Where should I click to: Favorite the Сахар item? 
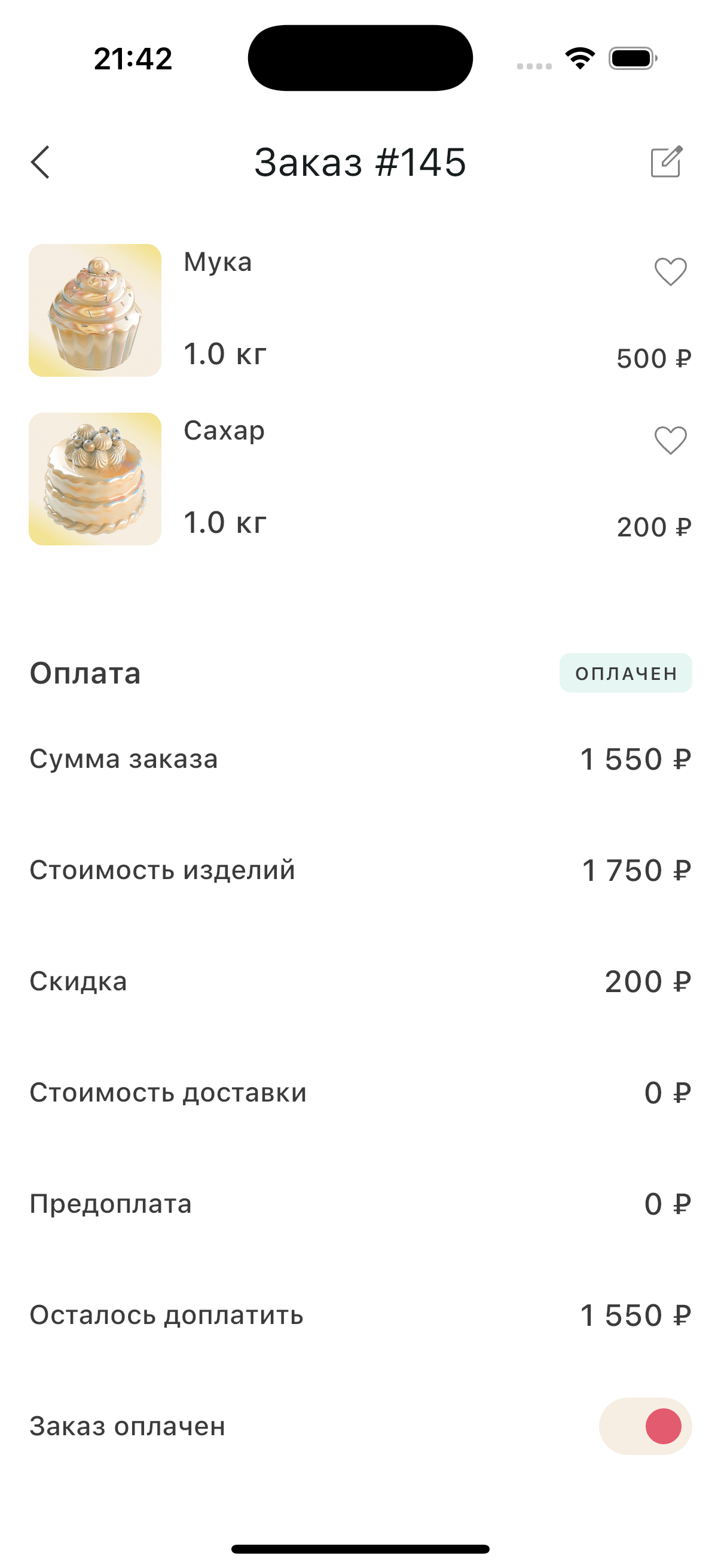click(670, 440)
